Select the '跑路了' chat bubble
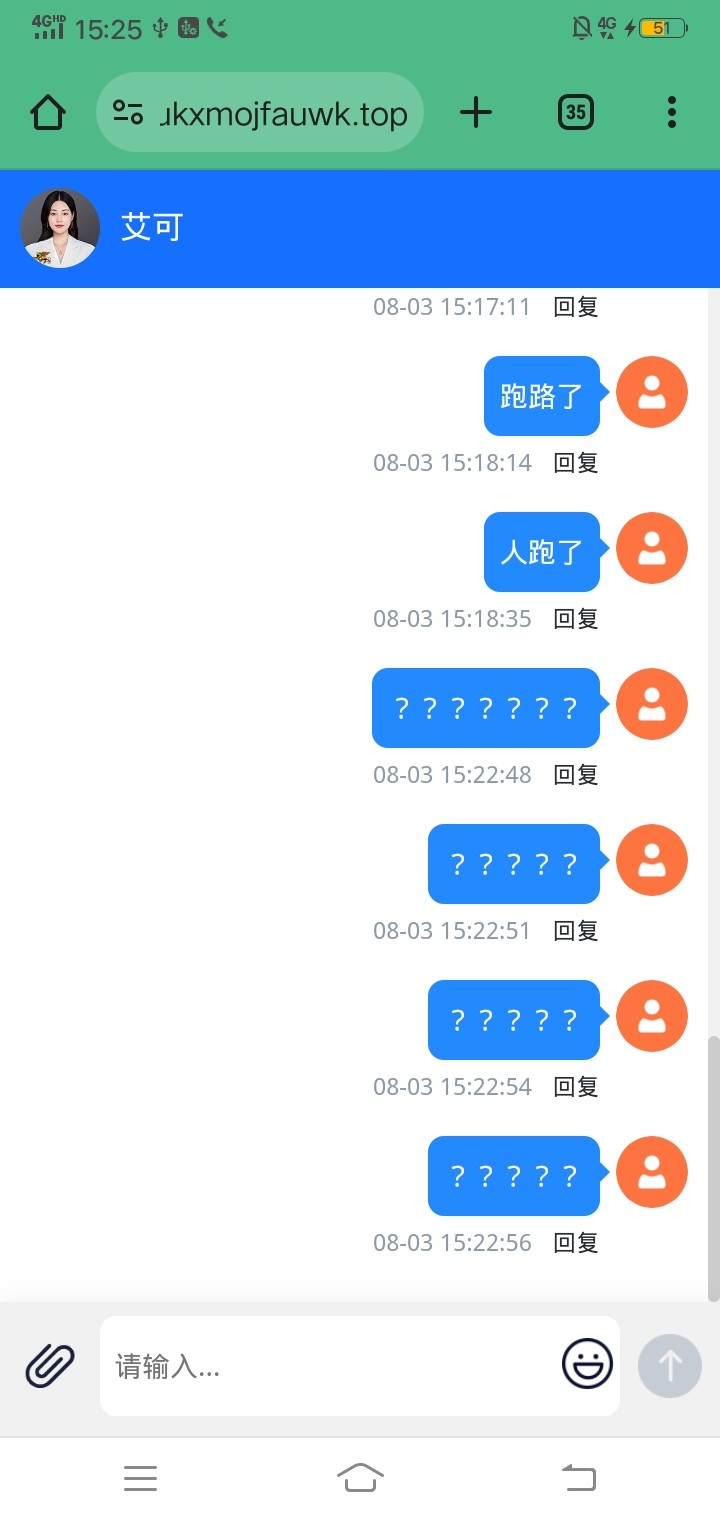 pos(541,396)
